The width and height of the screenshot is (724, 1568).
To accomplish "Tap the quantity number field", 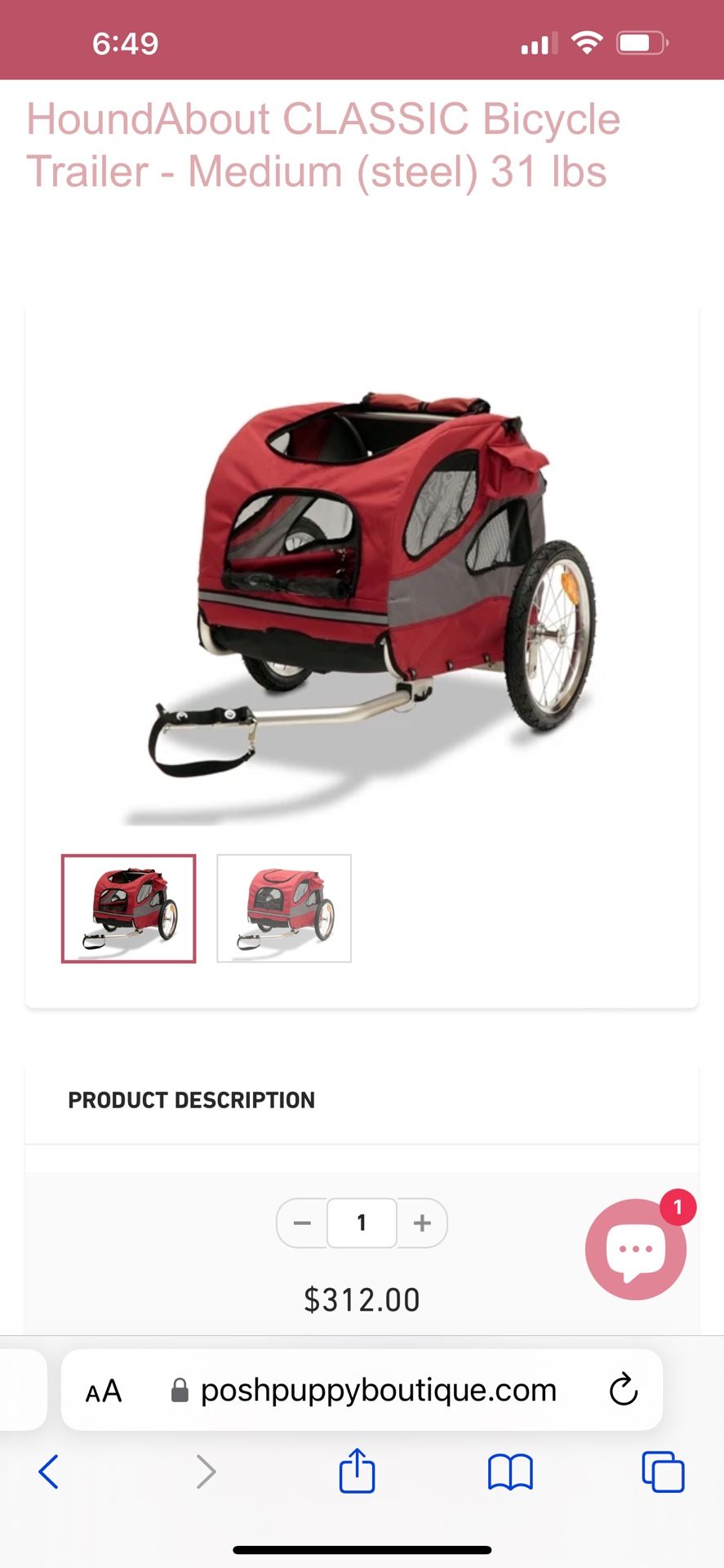I will click(362, 1223).
